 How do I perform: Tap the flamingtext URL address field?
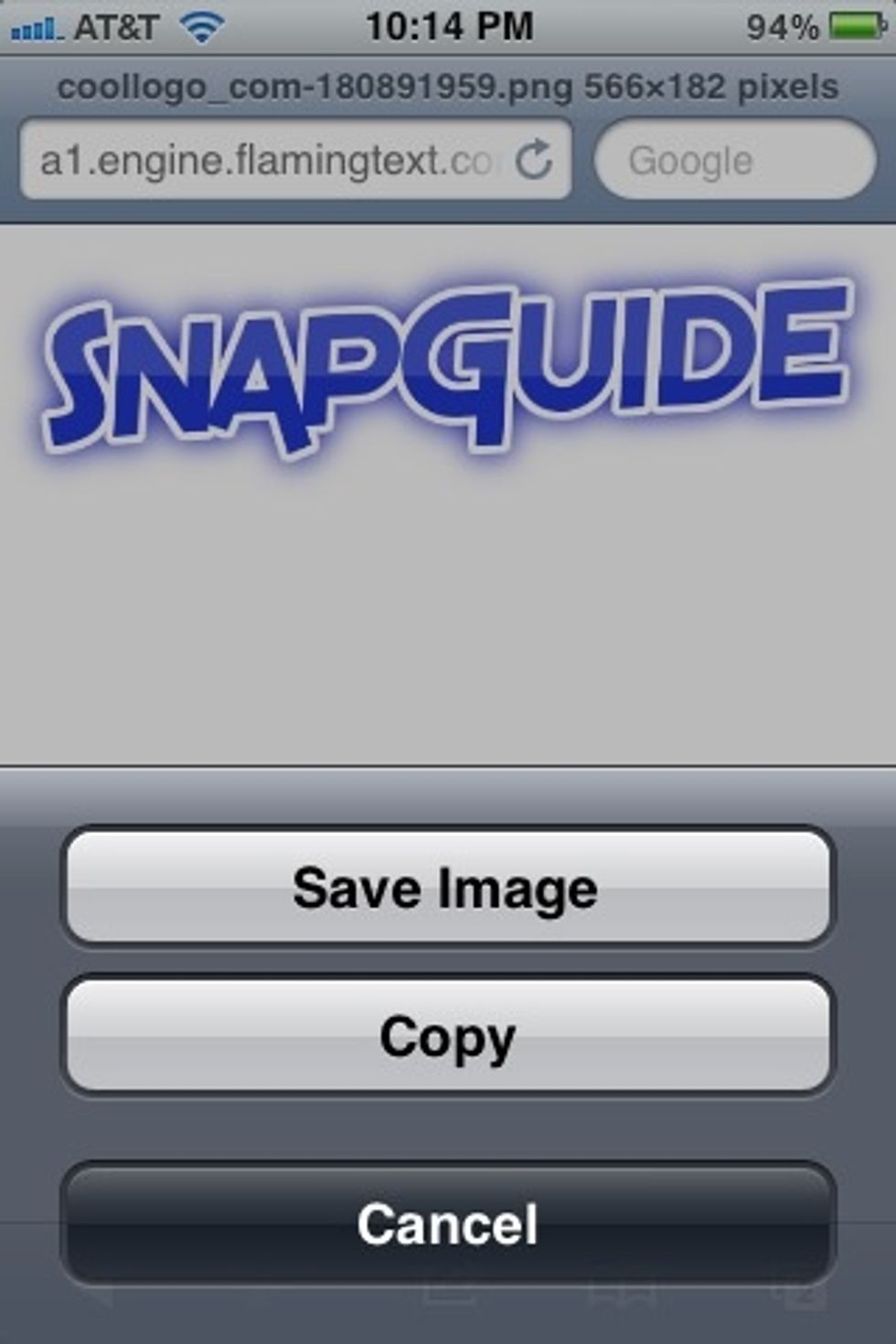(265, 160)
